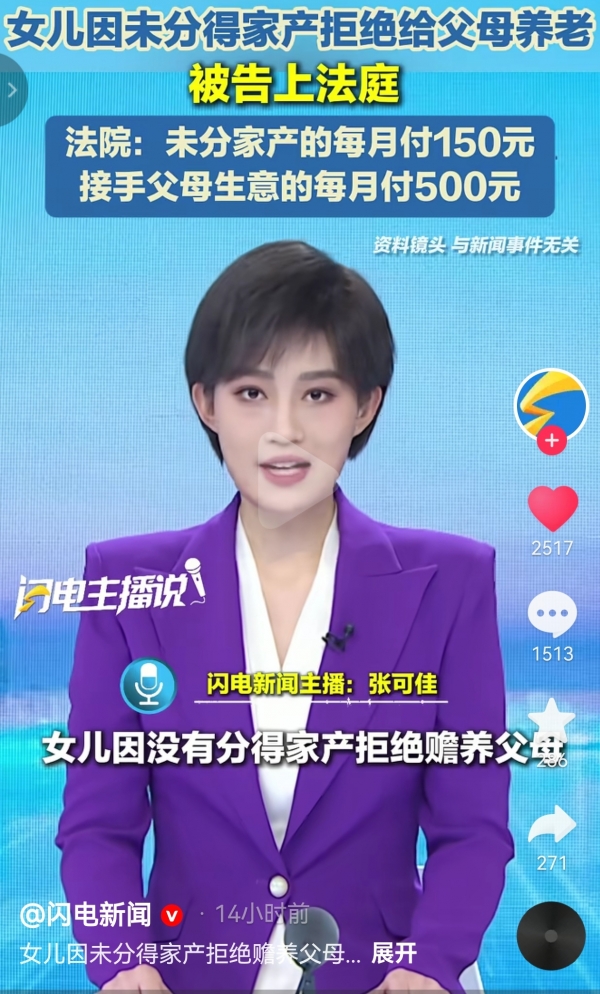
Task: Share this video using the arrow icon
Action: pyautogui.click(x=552, y=824)
